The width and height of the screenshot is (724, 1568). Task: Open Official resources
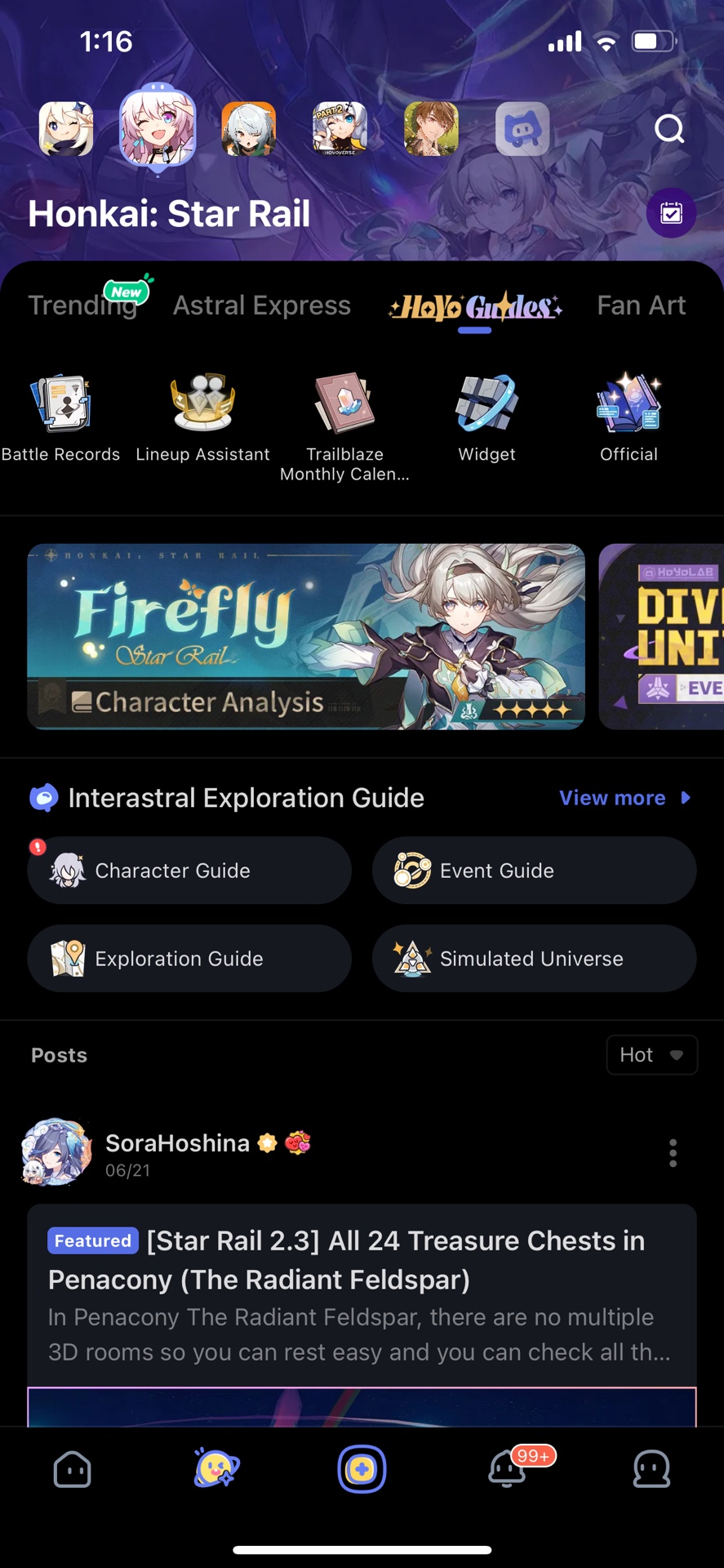tap(628, 416)
